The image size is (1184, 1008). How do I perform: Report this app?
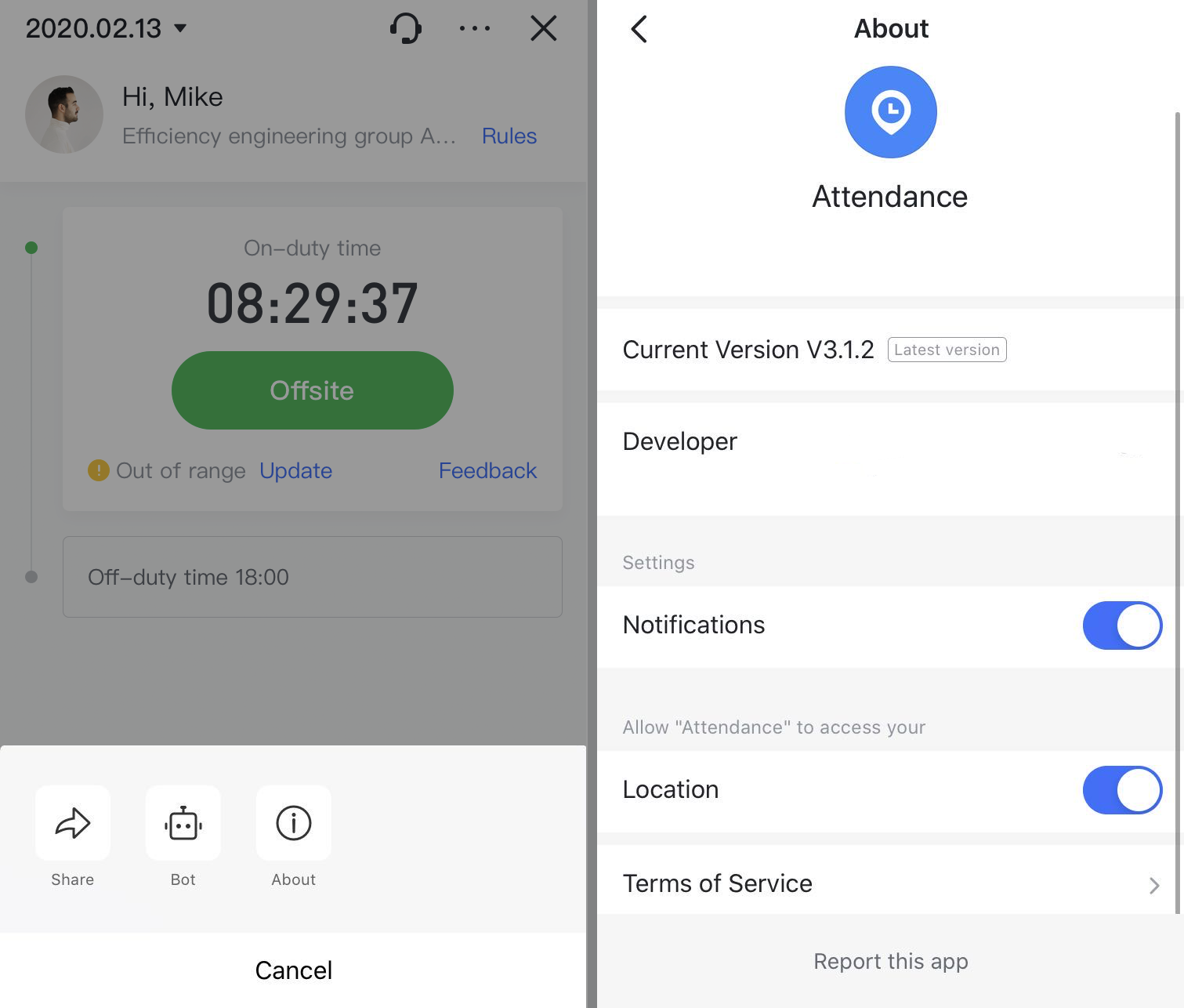tap(890, 961)
